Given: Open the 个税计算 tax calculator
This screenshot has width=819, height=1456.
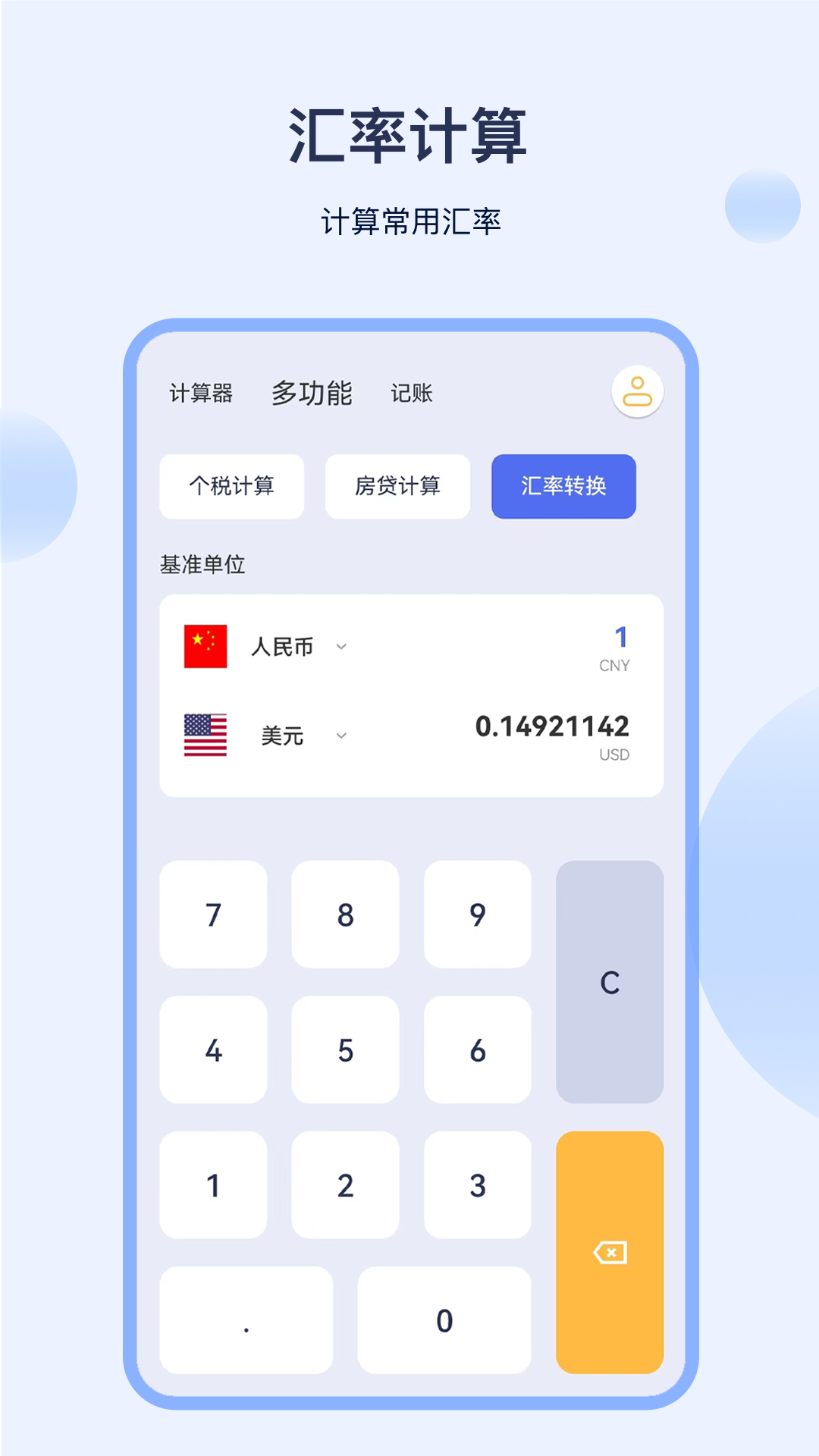Looking at the screenshot, I should (x=231, y=486).
